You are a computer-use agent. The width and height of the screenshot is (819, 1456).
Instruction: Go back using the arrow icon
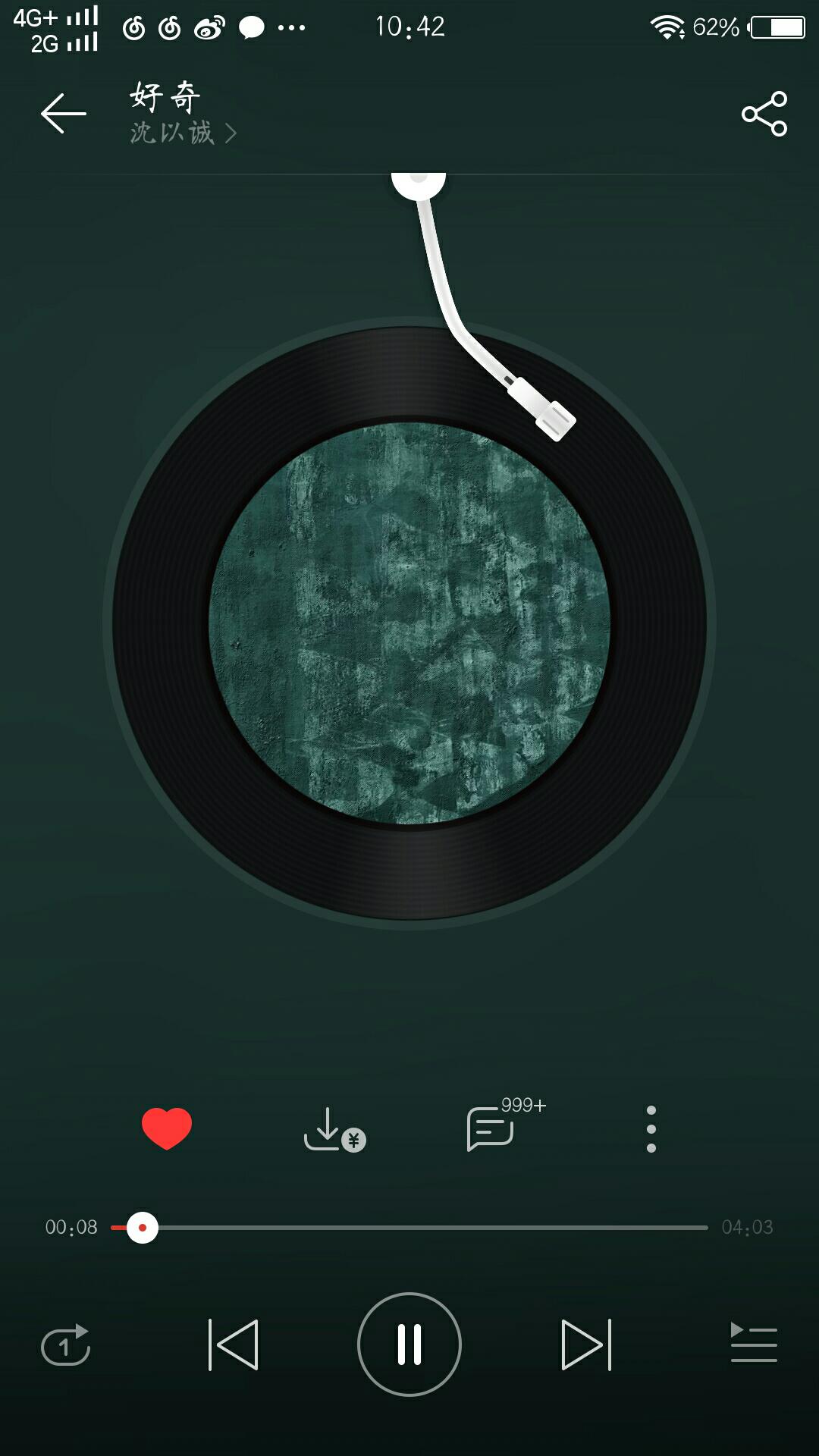(x=64, y=114)
